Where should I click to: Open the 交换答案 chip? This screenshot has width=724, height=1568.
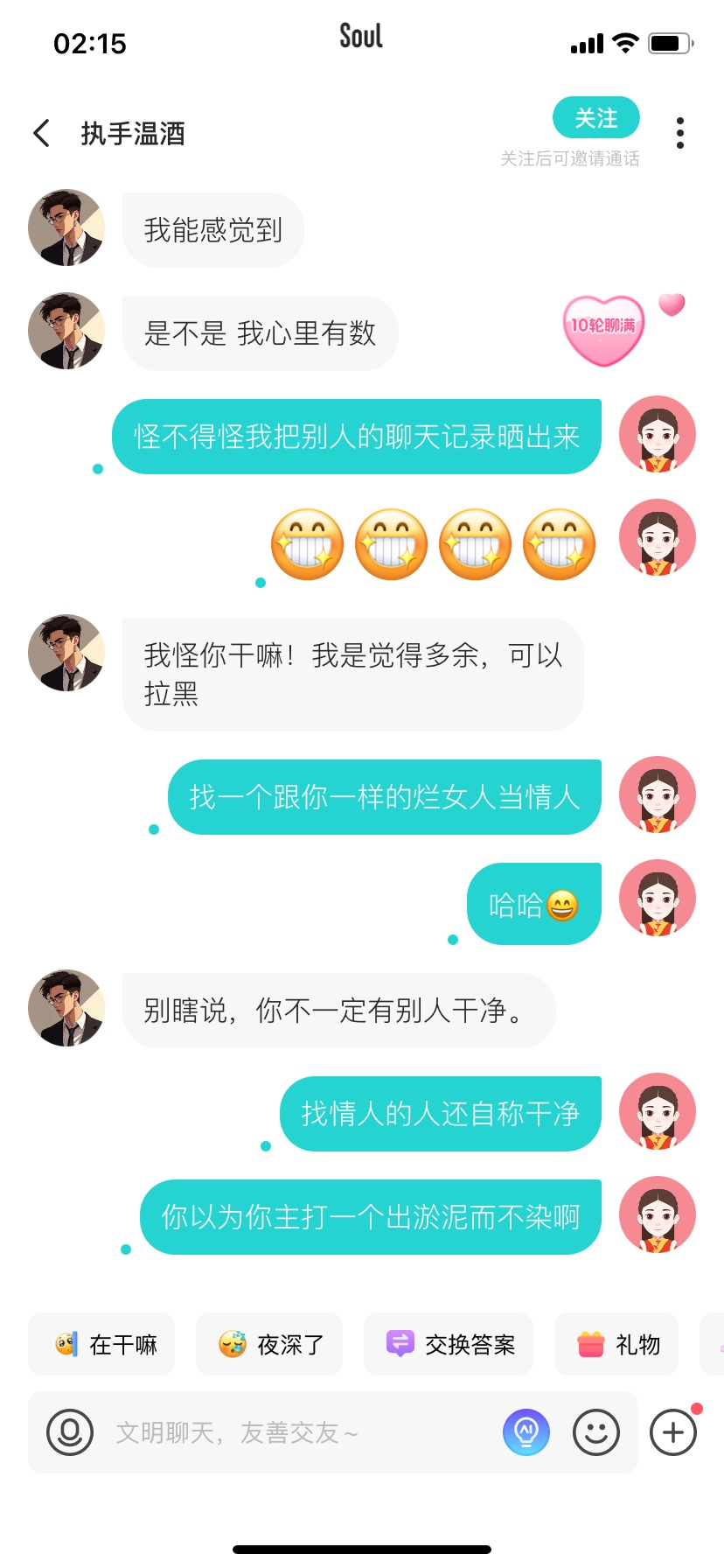449,1344
